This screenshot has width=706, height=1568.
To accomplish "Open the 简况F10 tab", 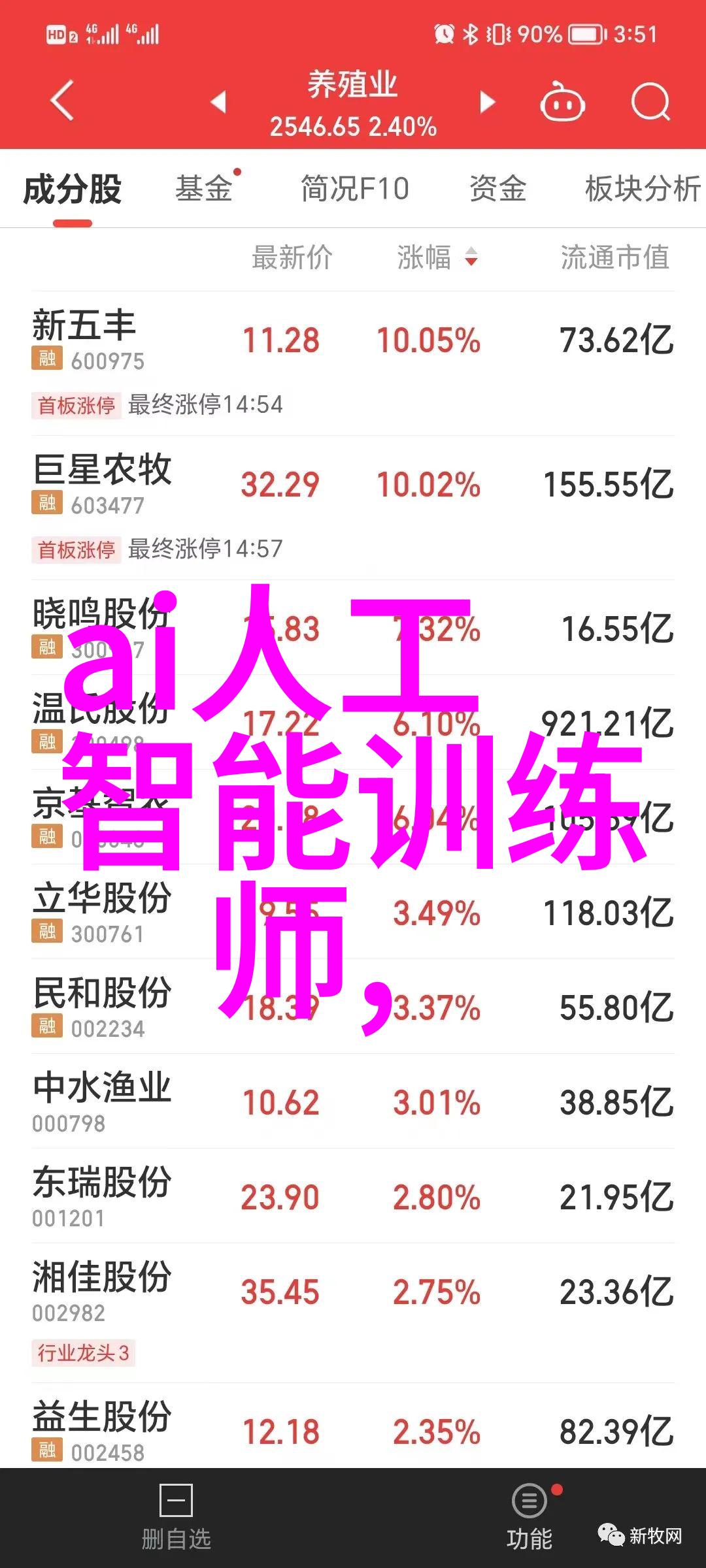I will [355, 189].
